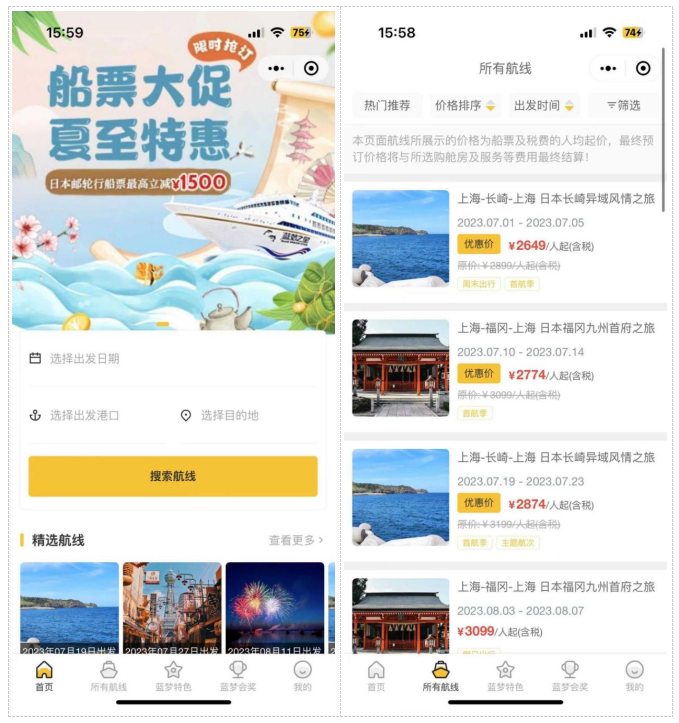Image resolution: width=679 pixels, height=723 pixels.
Task: Open the 2023.08.03 Shanghai-Fukuoka route
Action: click(505, 612)
